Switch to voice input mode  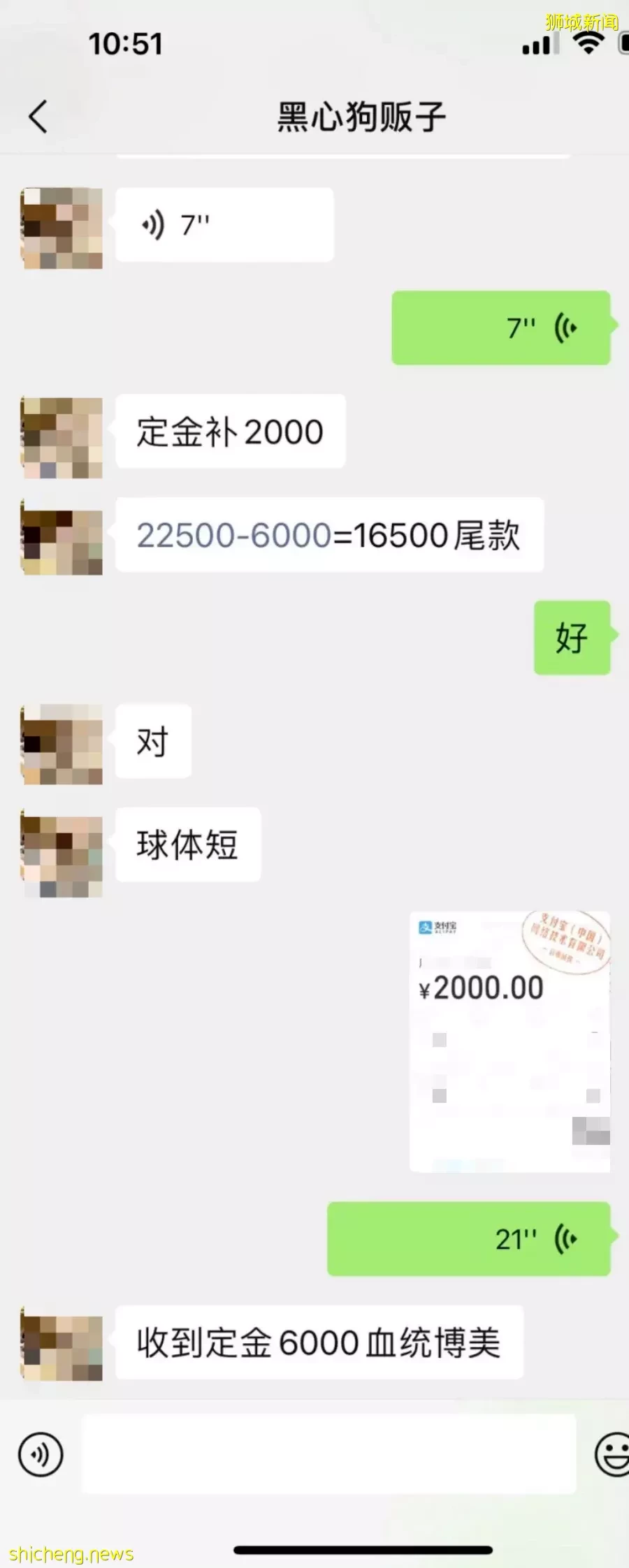point(41,1454)
